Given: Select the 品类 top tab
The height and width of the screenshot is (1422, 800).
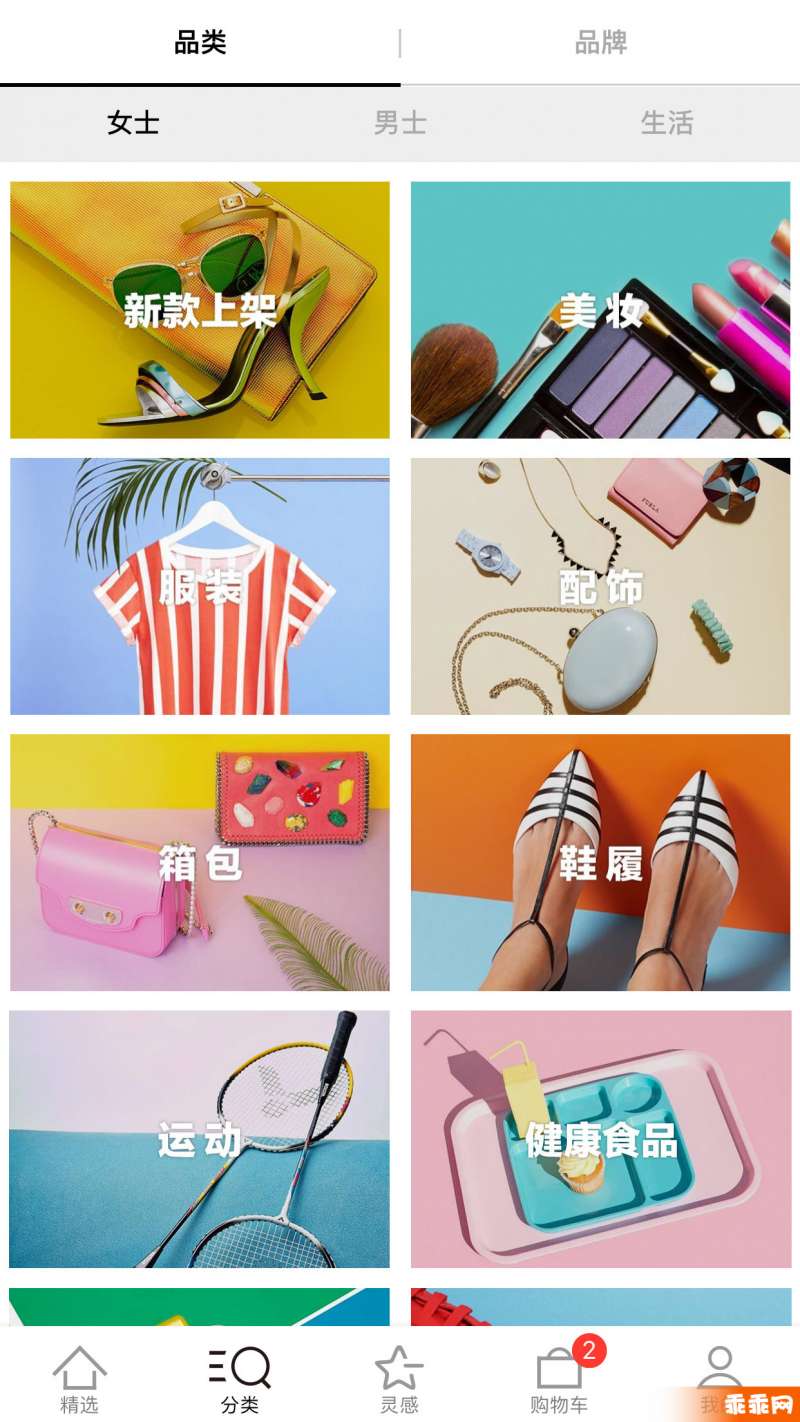Looking at the screenshot, I should (x=200, y=42).
